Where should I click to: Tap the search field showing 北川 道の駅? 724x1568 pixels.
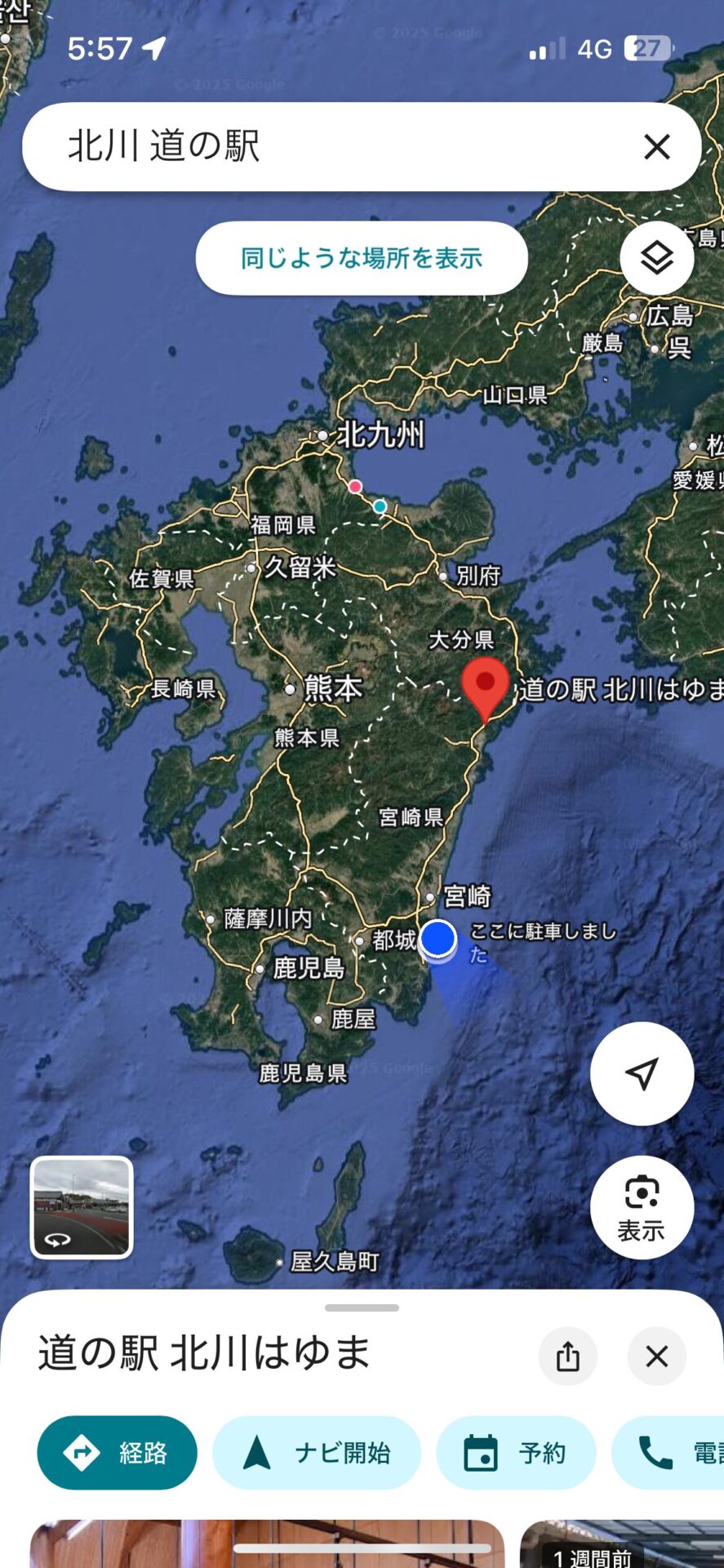326,147
